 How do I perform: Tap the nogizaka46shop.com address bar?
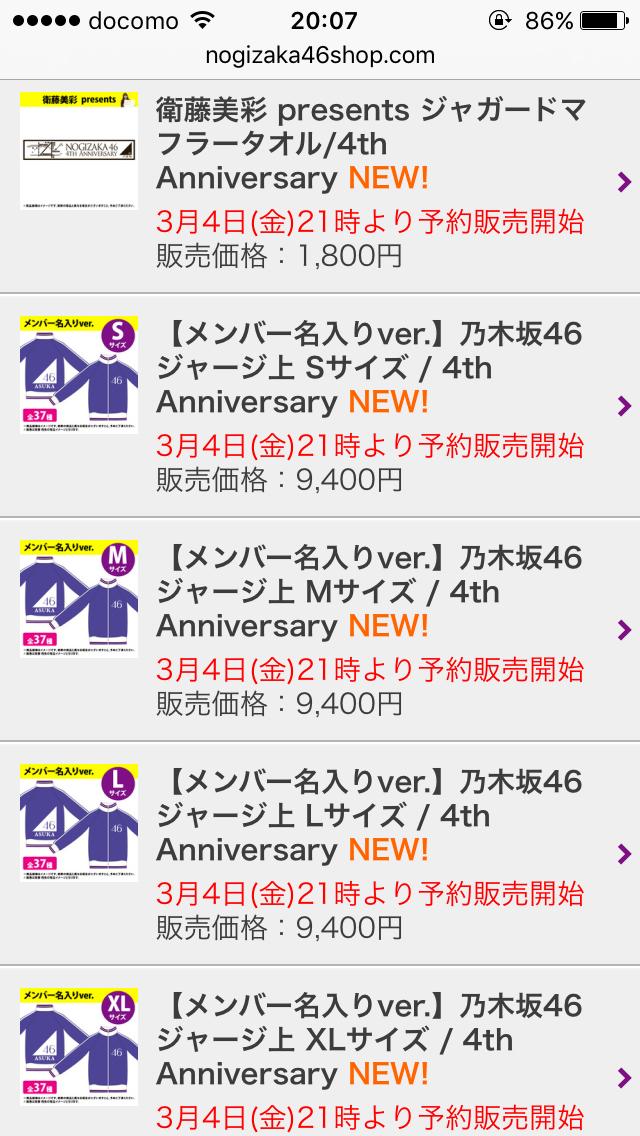point(320,54)
